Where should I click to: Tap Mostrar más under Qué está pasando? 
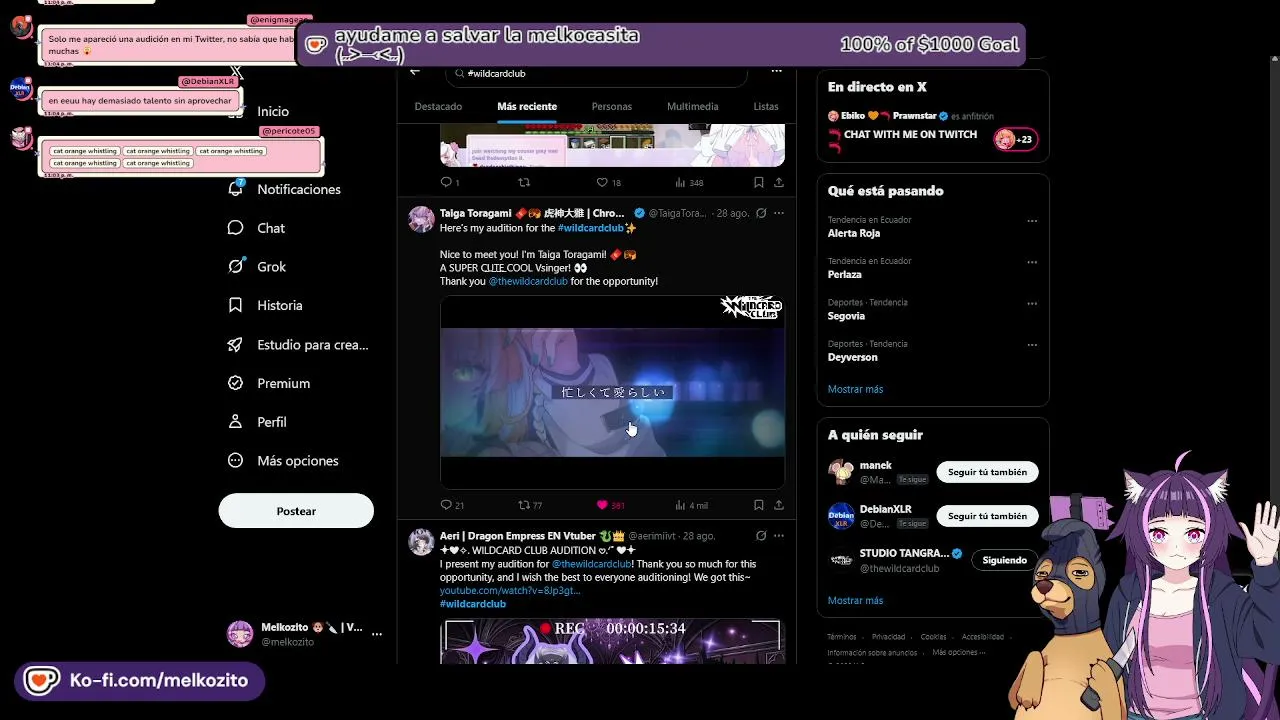point(855,389)
